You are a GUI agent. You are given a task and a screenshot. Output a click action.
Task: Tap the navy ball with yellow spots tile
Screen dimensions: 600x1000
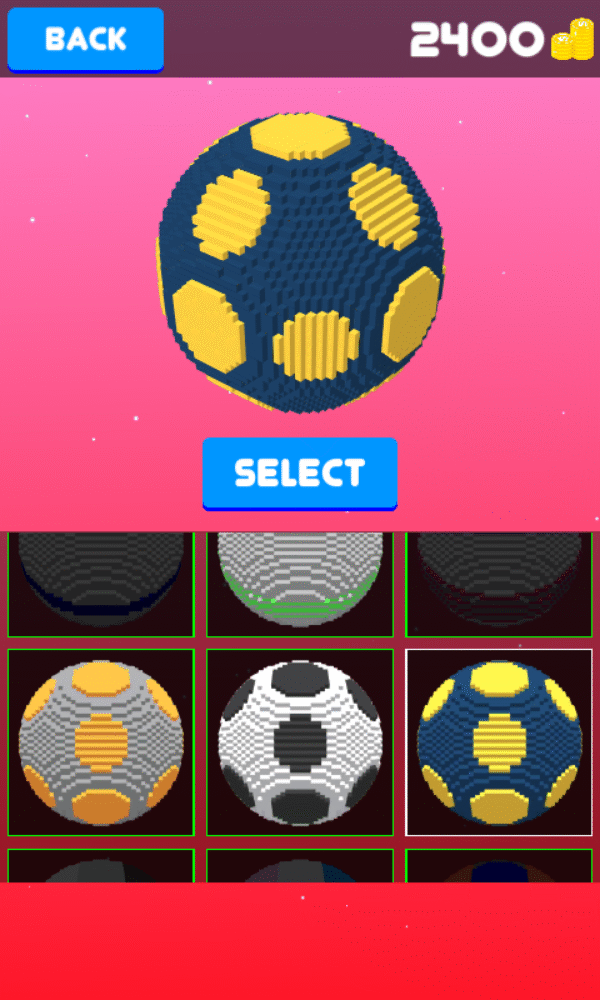[499, 742]
